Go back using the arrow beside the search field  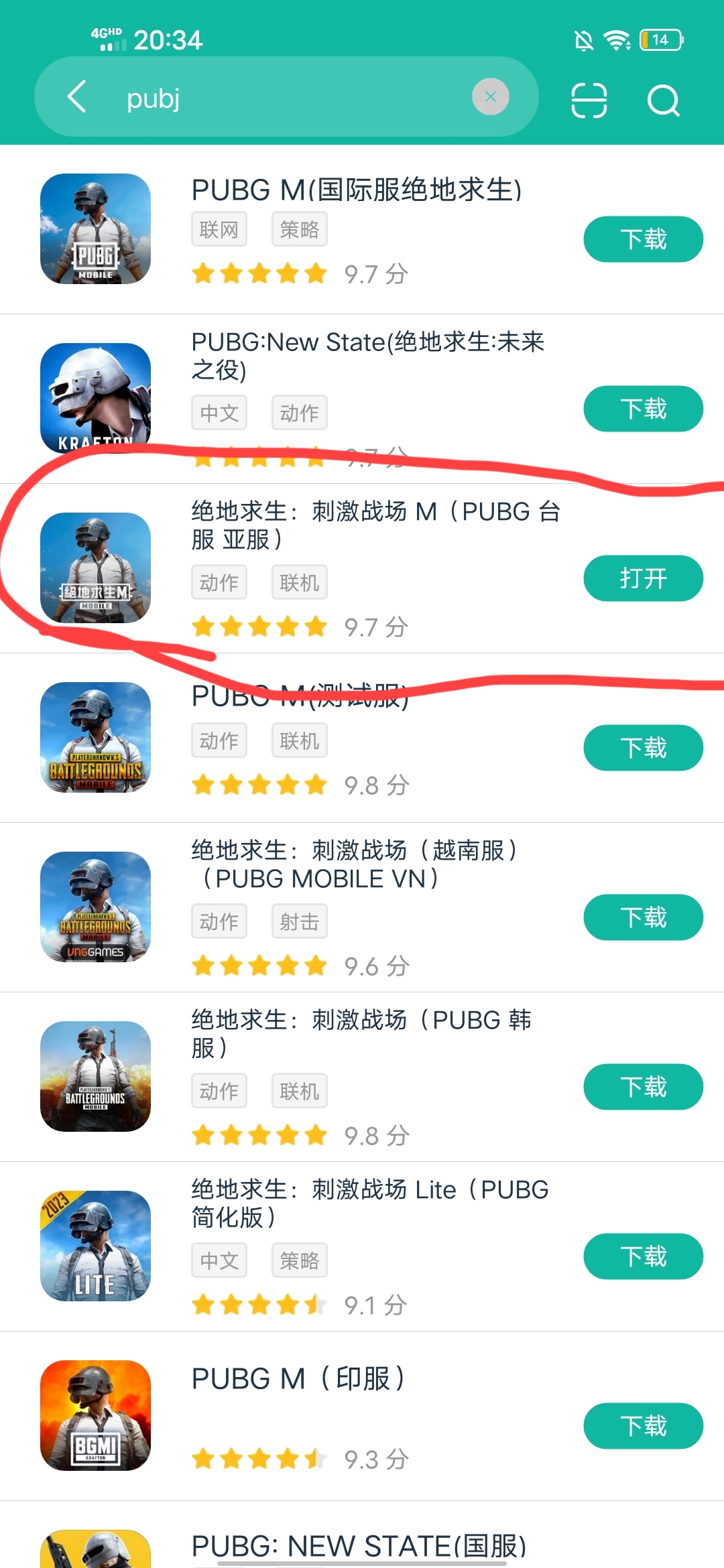click(x=78, y=97)
